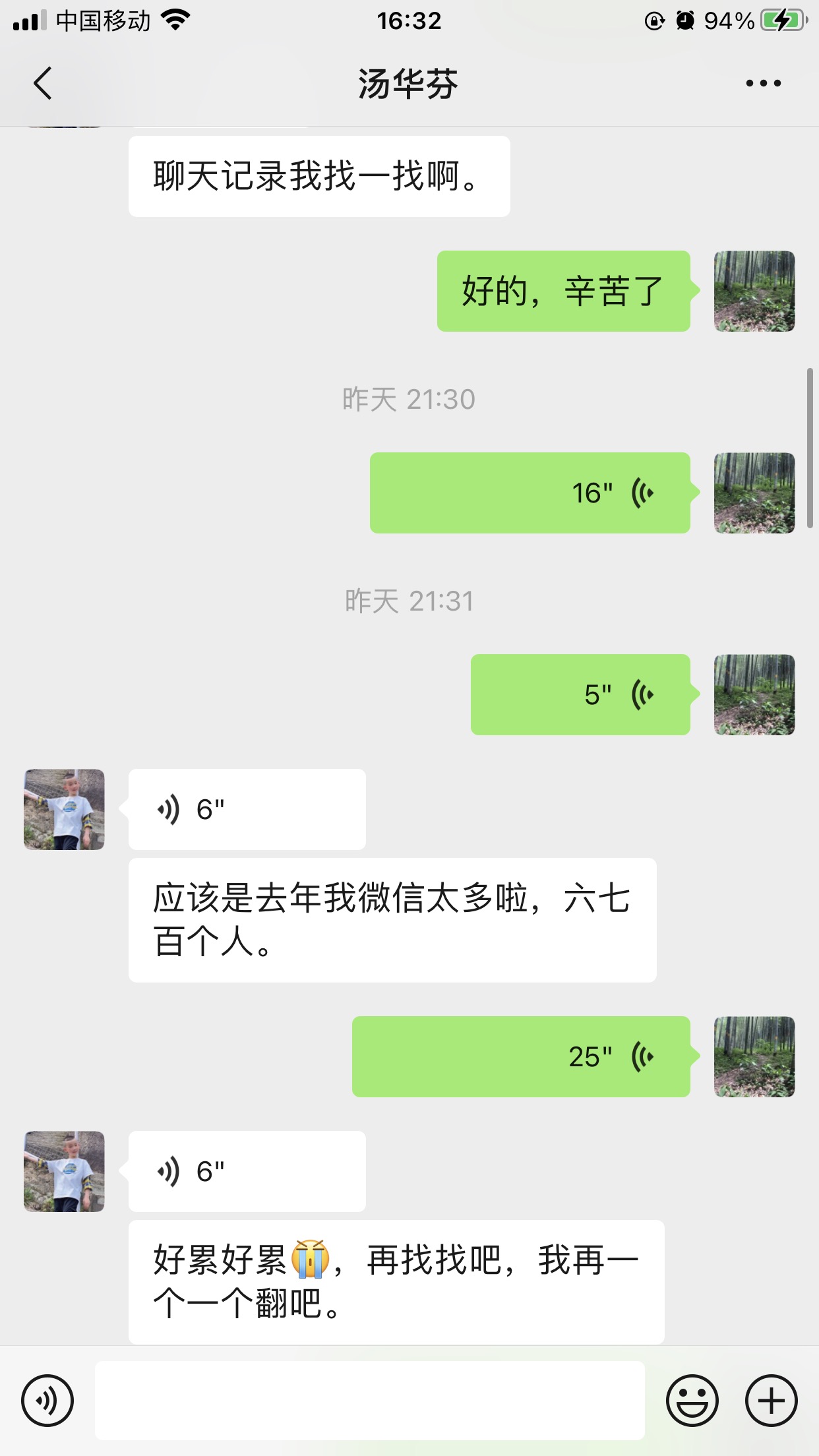
Task: Open the plus attachments menu
Action: (771, 1401)
